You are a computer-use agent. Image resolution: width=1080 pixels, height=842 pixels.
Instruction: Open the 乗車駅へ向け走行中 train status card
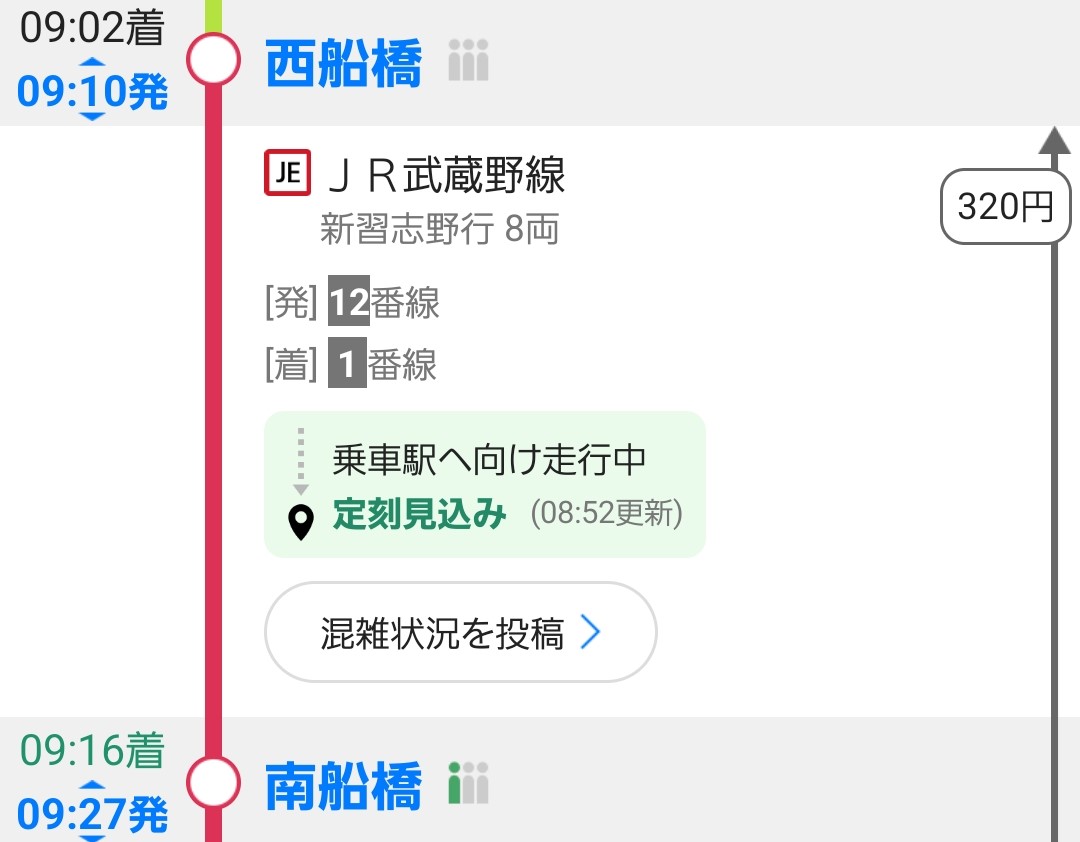485,485
